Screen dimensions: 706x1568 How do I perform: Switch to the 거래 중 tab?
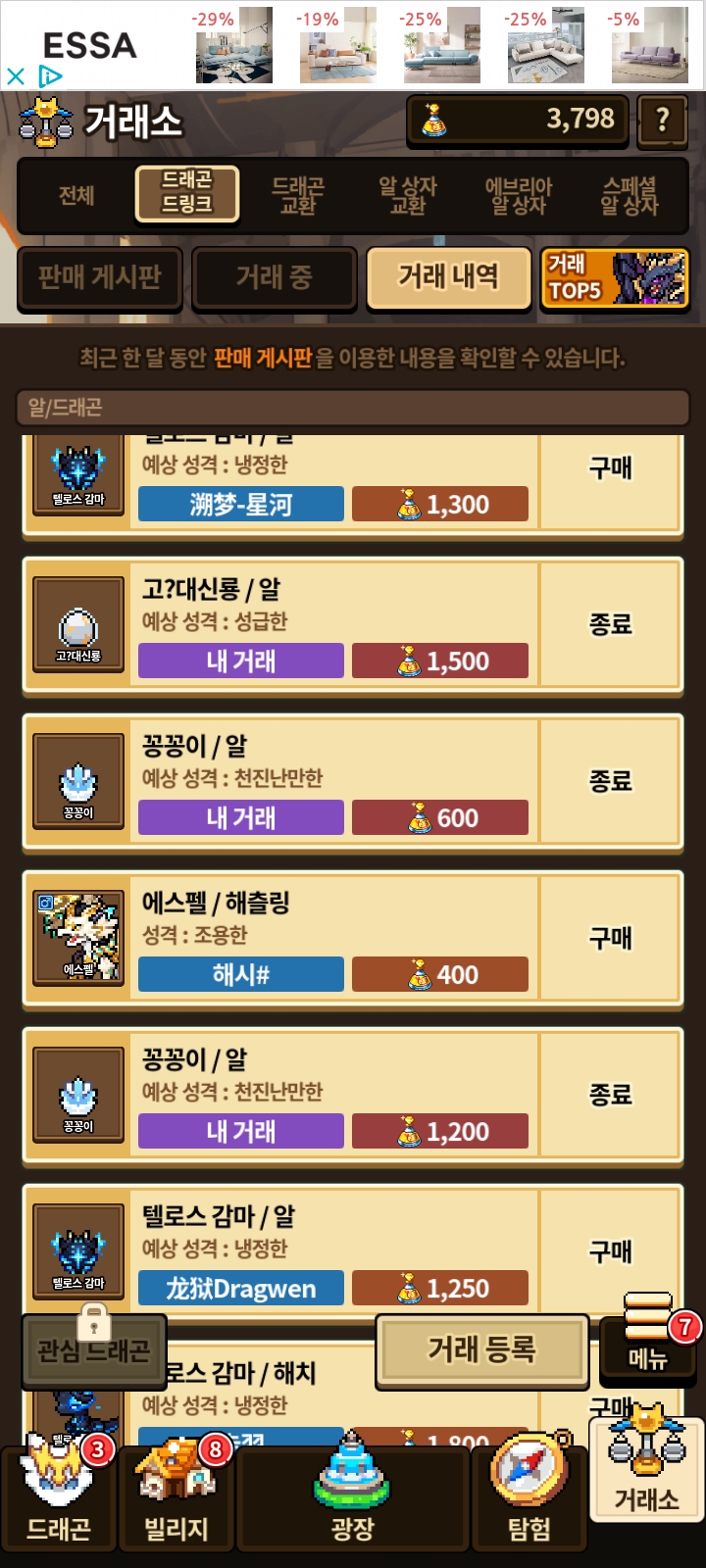[x=274, y=277]
